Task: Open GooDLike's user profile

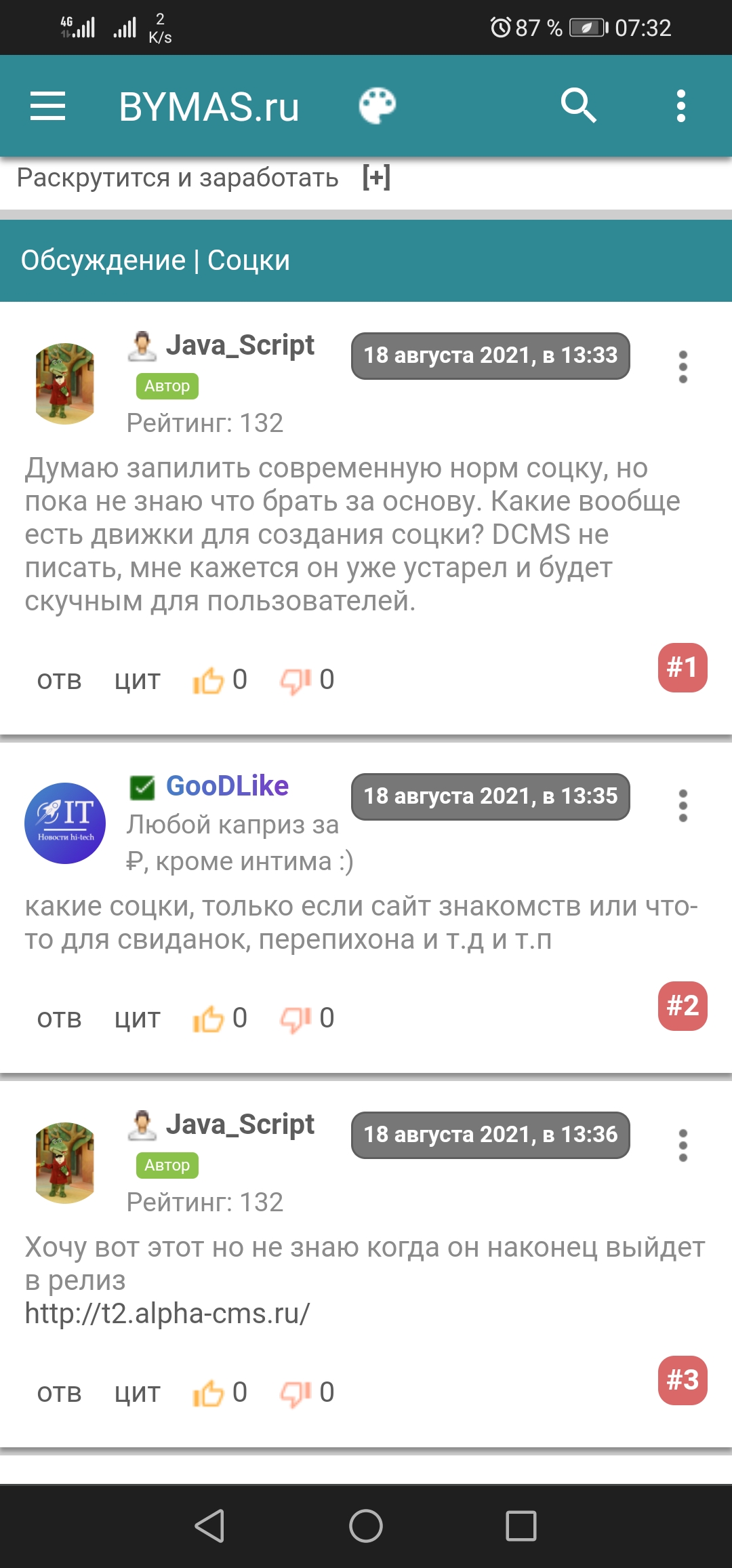Action: pyautogui.click(x=227, y=786)
